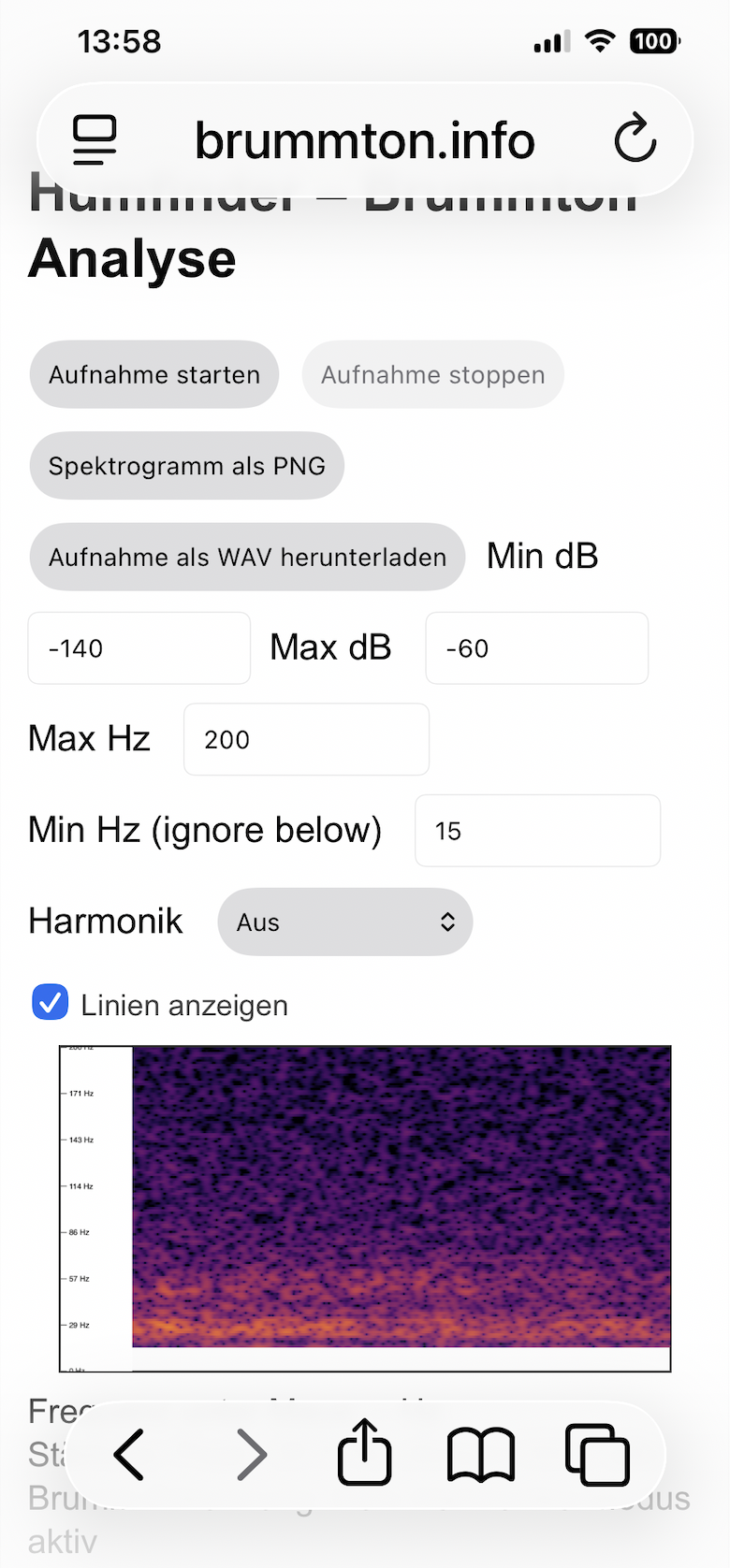
Task: Uncheck Linien anzeigen checkbox
Action: pos(51,1002)
